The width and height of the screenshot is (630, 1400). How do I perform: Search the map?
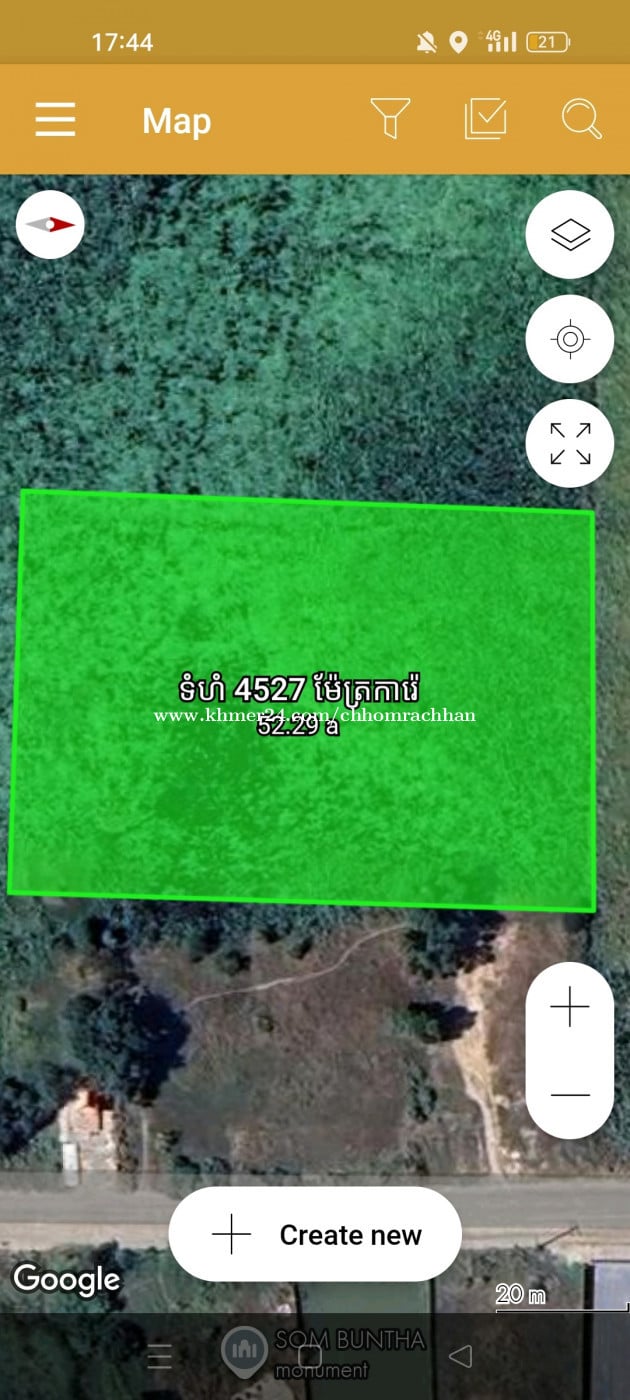coord(581,119)
